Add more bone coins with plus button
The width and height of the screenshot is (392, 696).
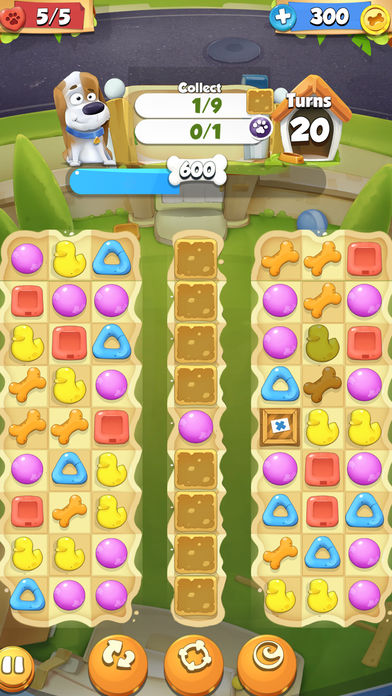tap(282, 17)
